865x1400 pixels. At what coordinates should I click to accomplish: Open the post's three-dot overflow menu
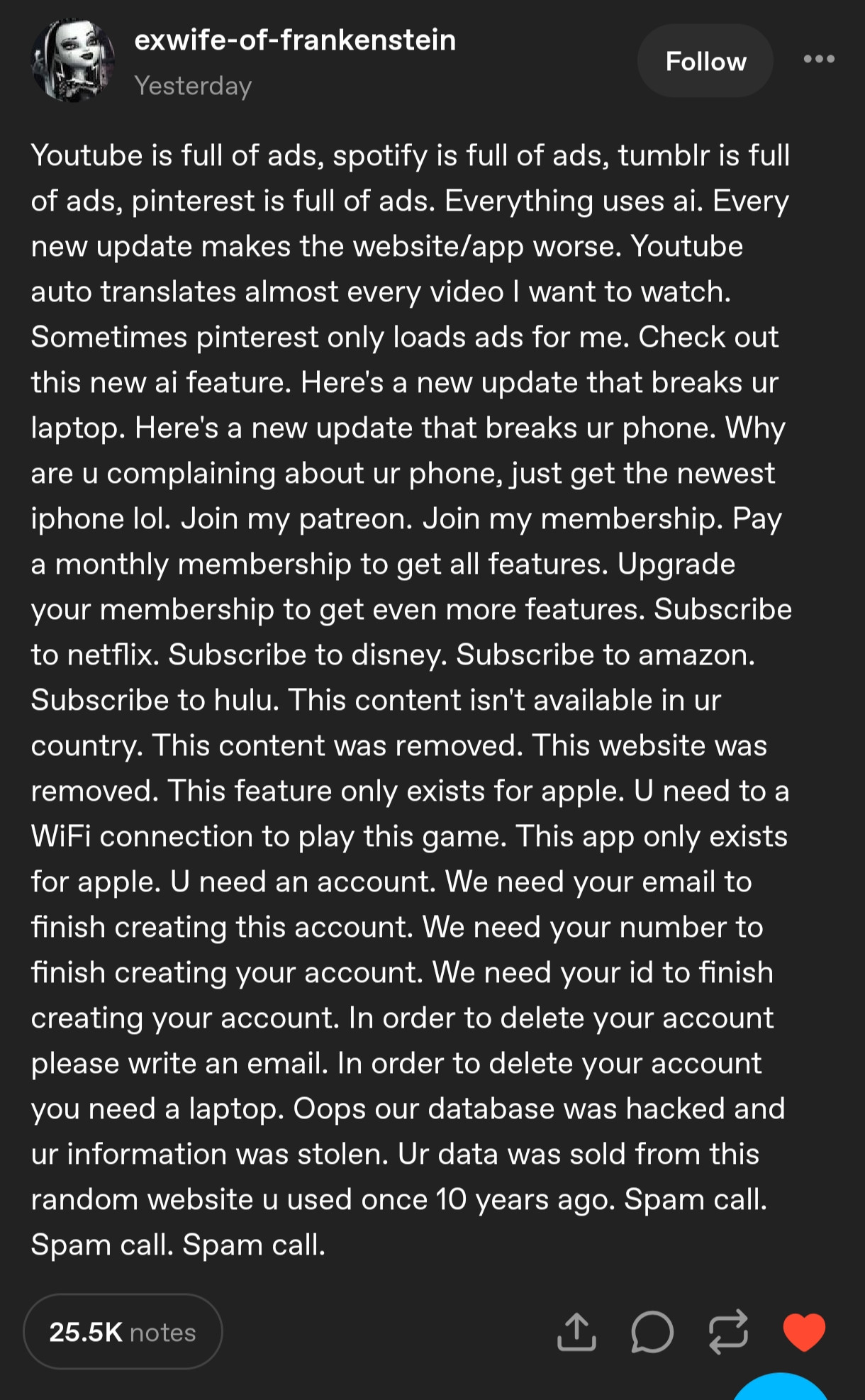click(819, 59)
